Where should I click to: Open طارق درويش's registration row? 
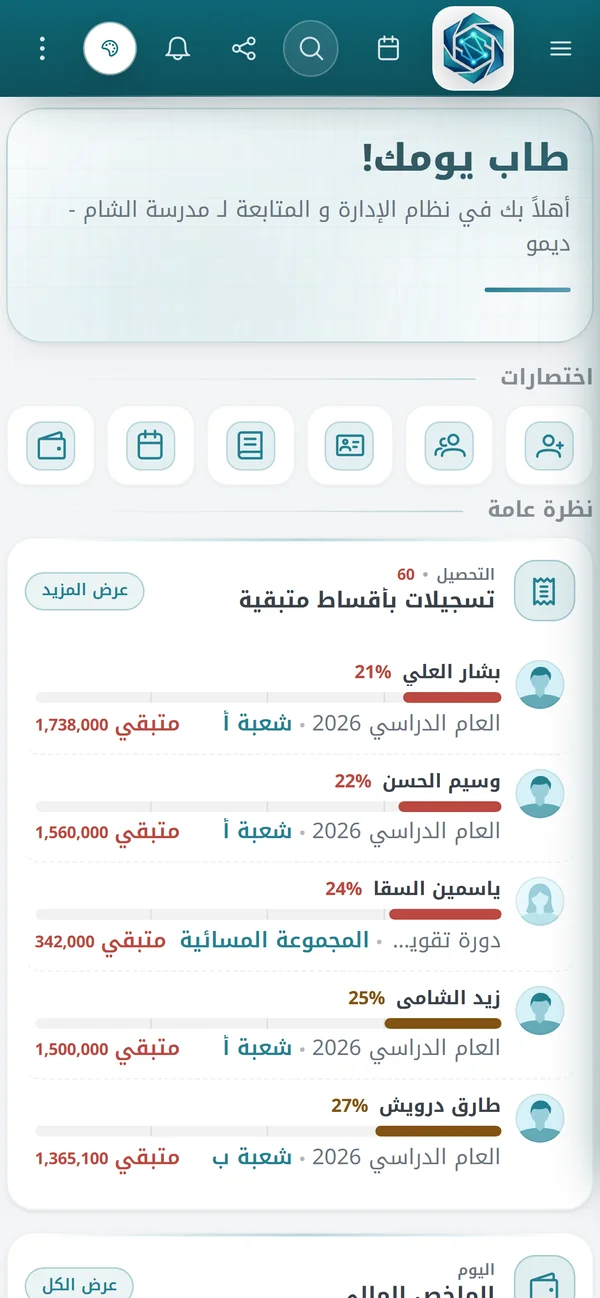click(300, 1133)
